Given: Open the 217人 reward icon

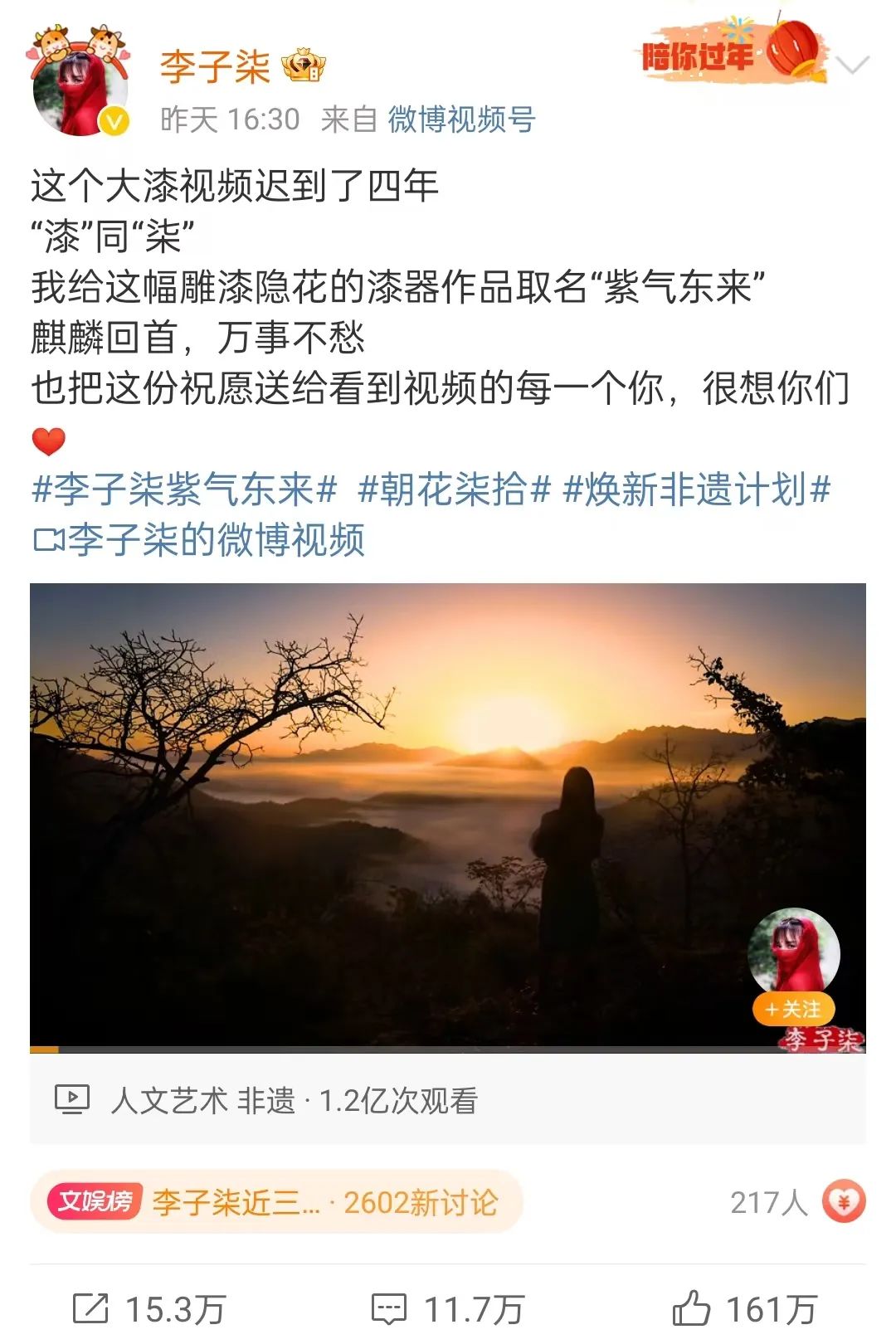Looking at the screenshot, I should 843,1201.
